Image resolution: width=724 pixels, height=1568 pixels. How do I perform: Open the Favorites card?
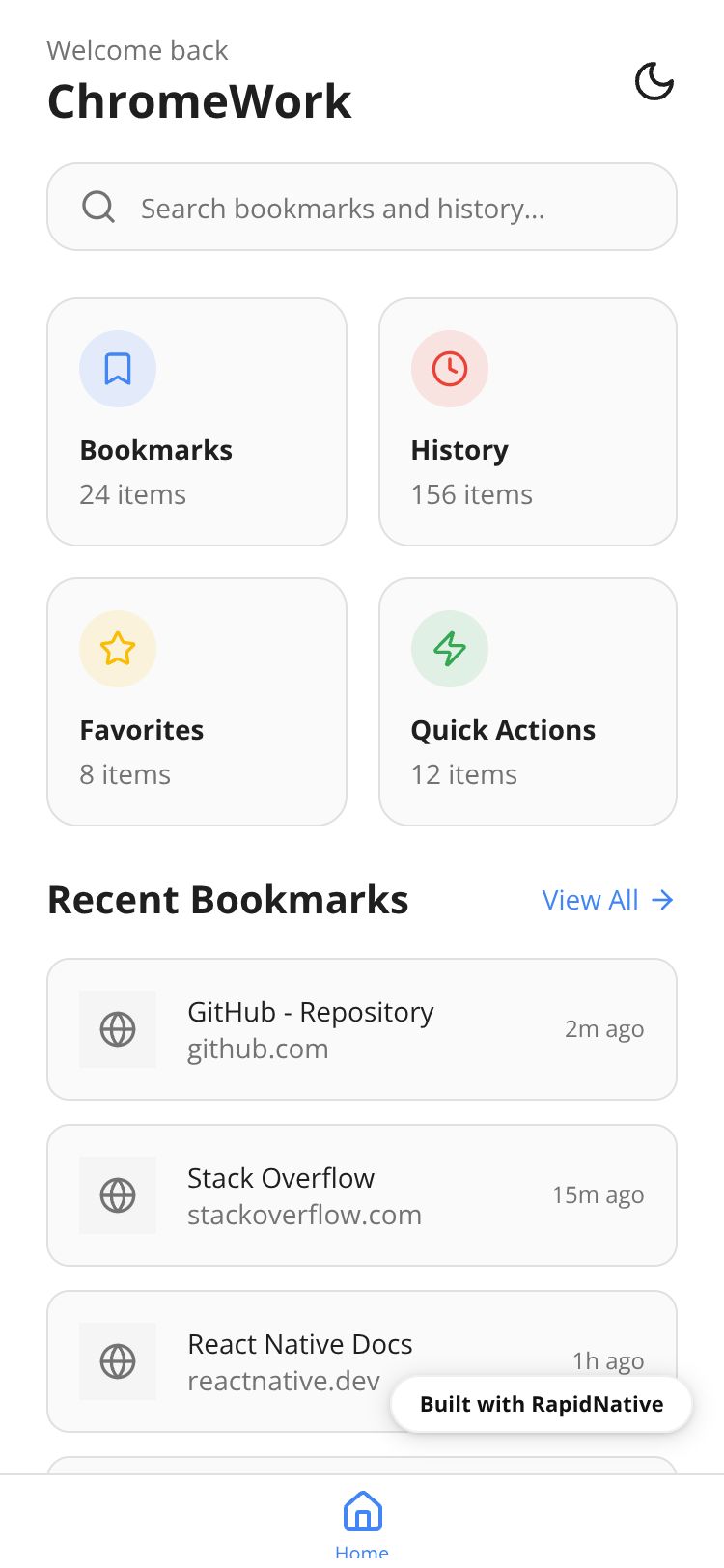(197, 702)
